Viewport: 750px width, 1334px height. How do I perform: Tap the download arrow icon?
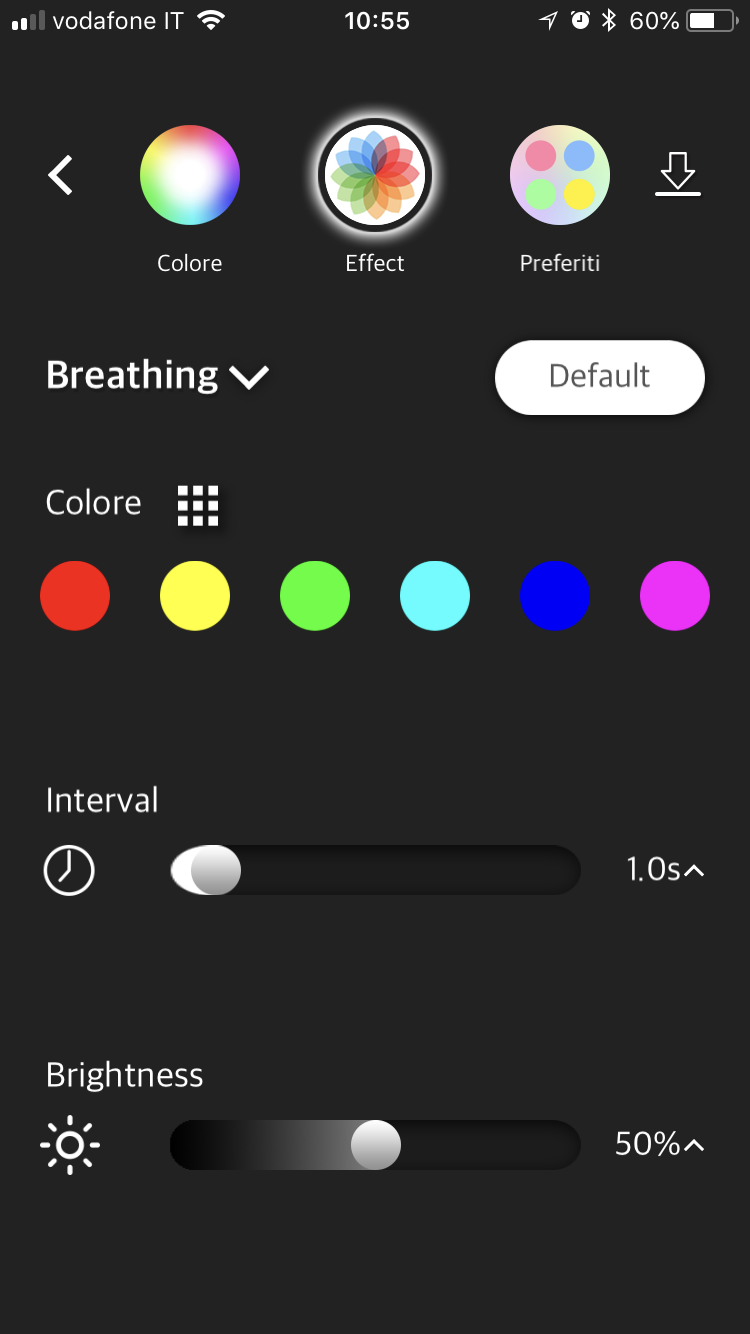678,174
